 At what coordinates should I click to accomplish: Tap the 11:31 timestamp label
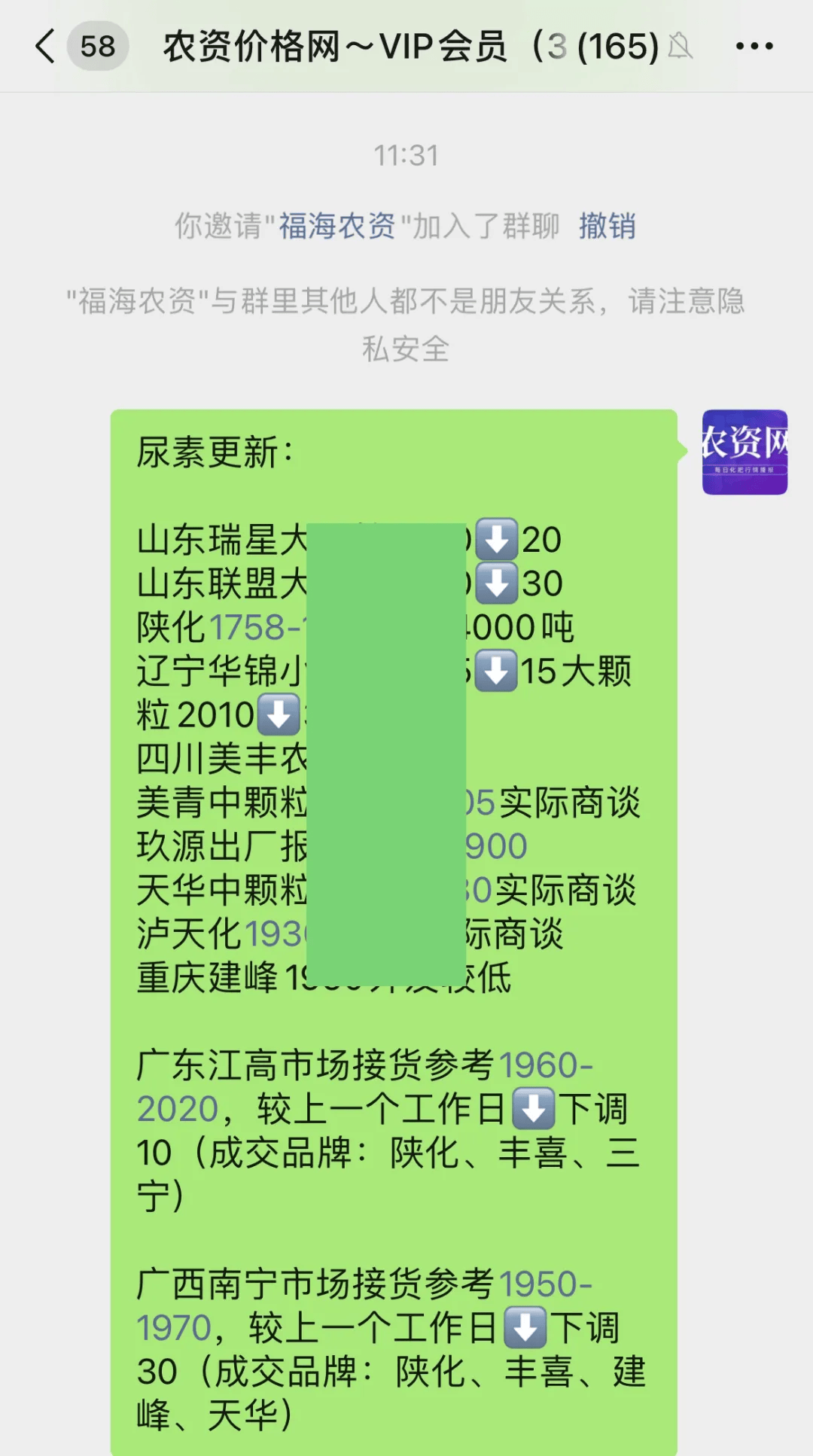406,153
